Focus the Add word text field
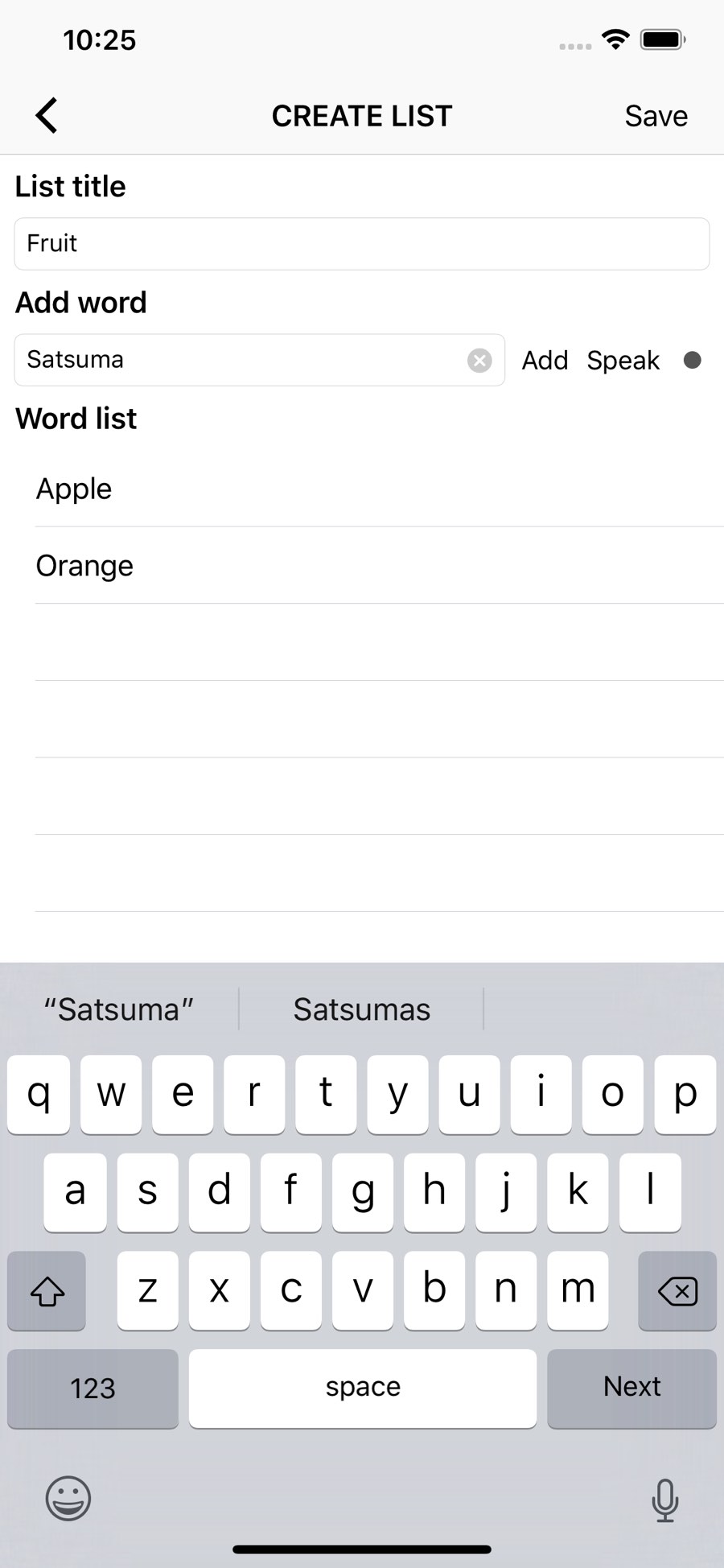 point(241,360)
